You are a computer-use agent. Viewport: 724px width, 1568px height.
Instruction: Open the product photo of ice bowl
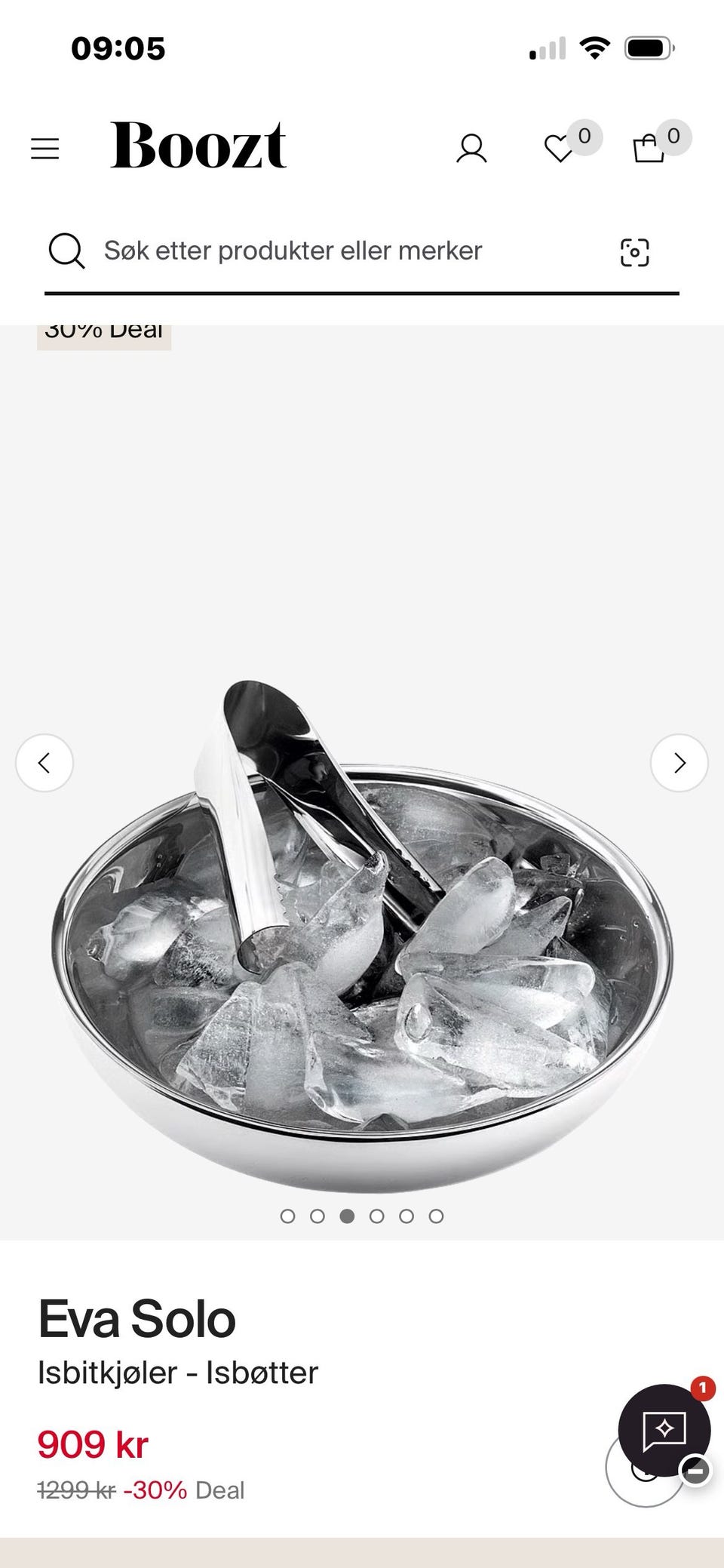click(362, 936)
